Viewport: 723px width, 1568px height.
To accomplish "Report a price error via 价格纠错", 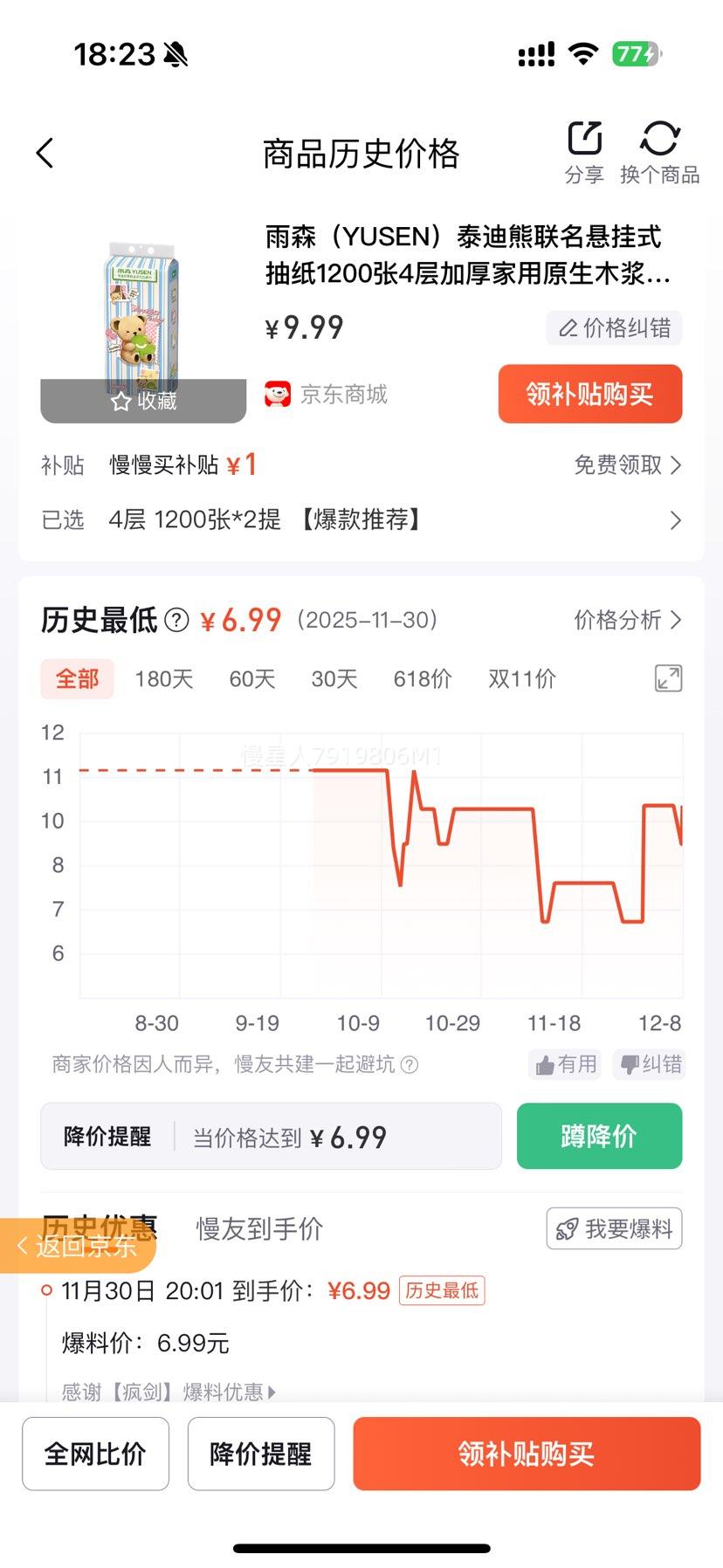I will point(615,328).
